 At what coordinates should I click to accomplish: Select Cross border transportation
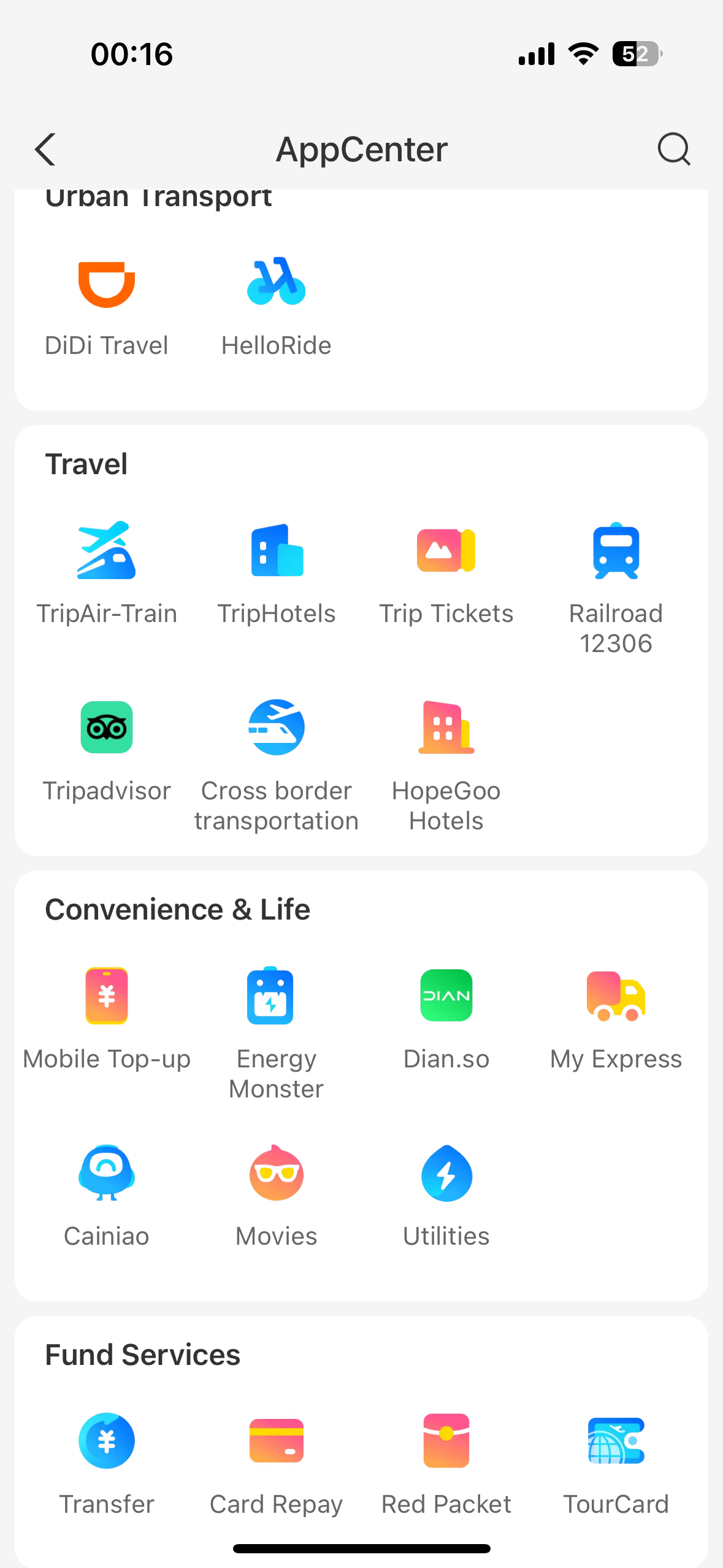[276, 728]
